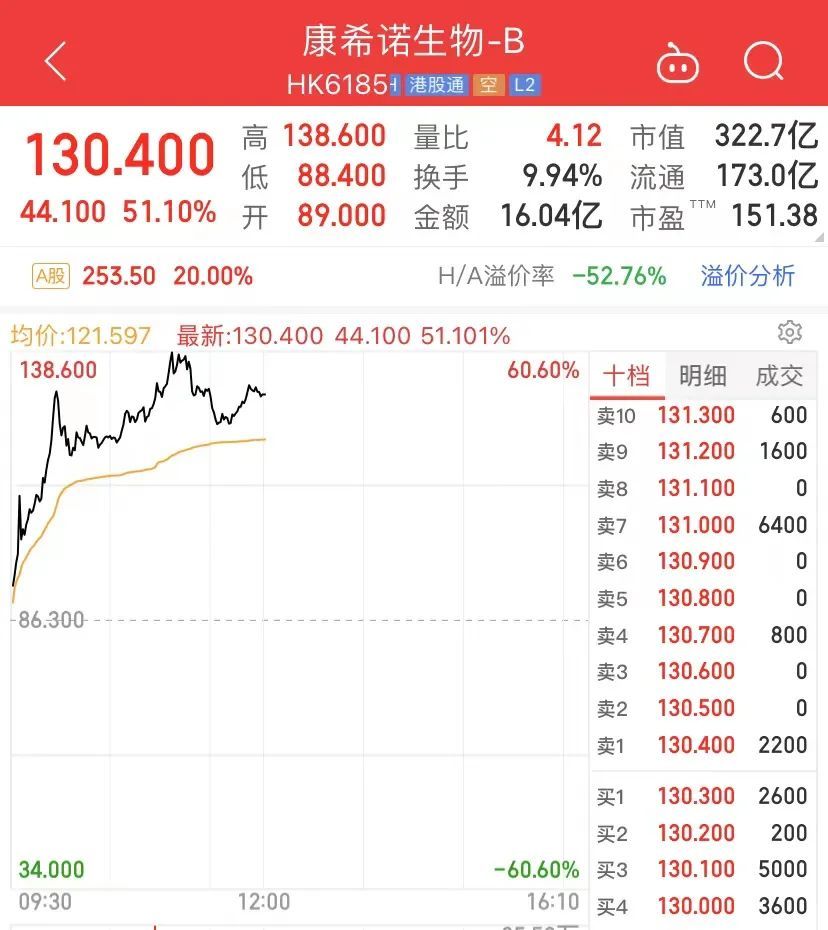Switch to the 十档 tab
828x930 pixels.
(626, 376)
